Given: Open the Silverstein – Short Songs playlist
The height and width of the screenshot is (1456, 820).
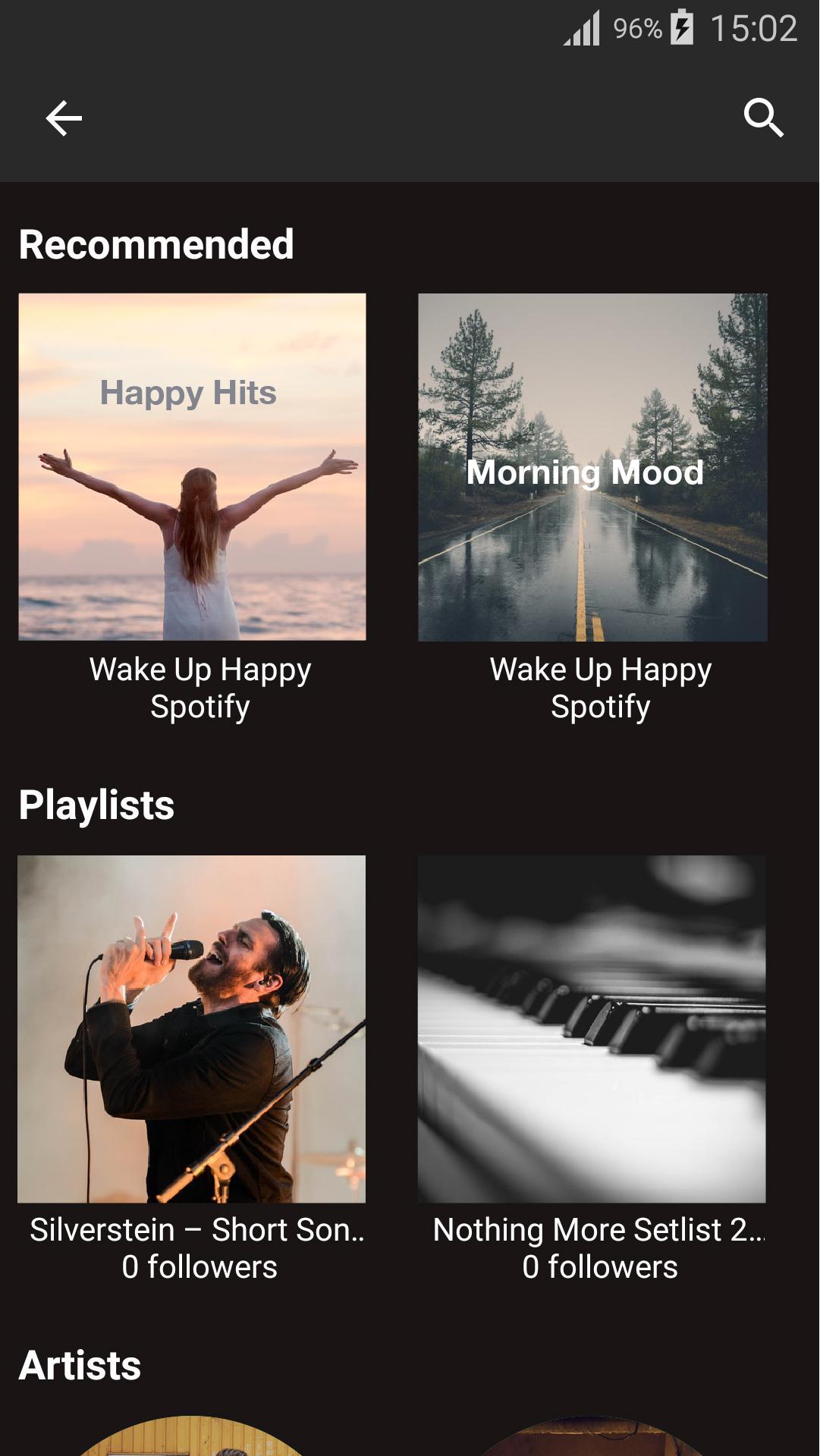Looking at the screenshot, I should [192, 1028].
